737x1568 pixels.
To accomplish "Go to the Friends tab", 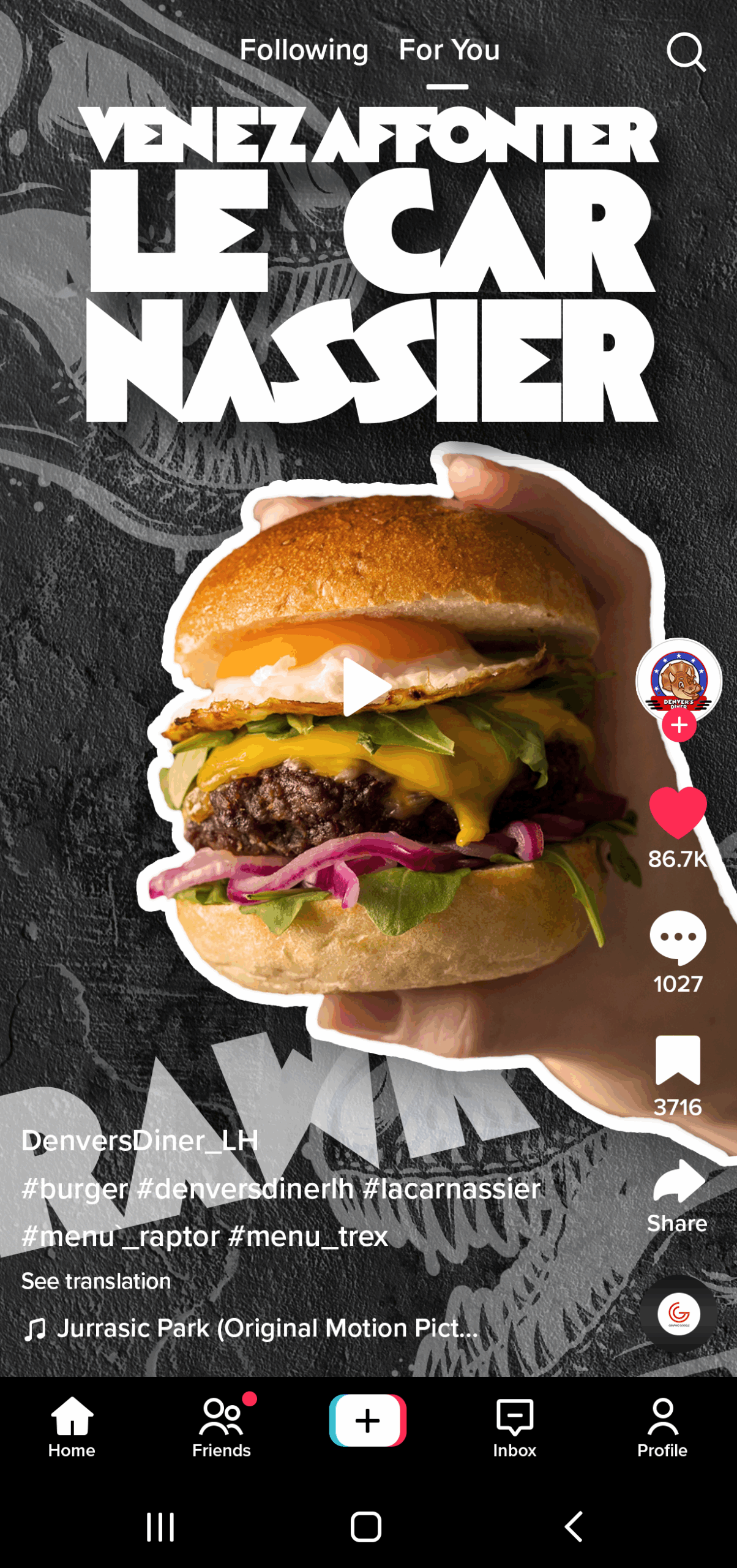I will click(x=222, y=1426).
